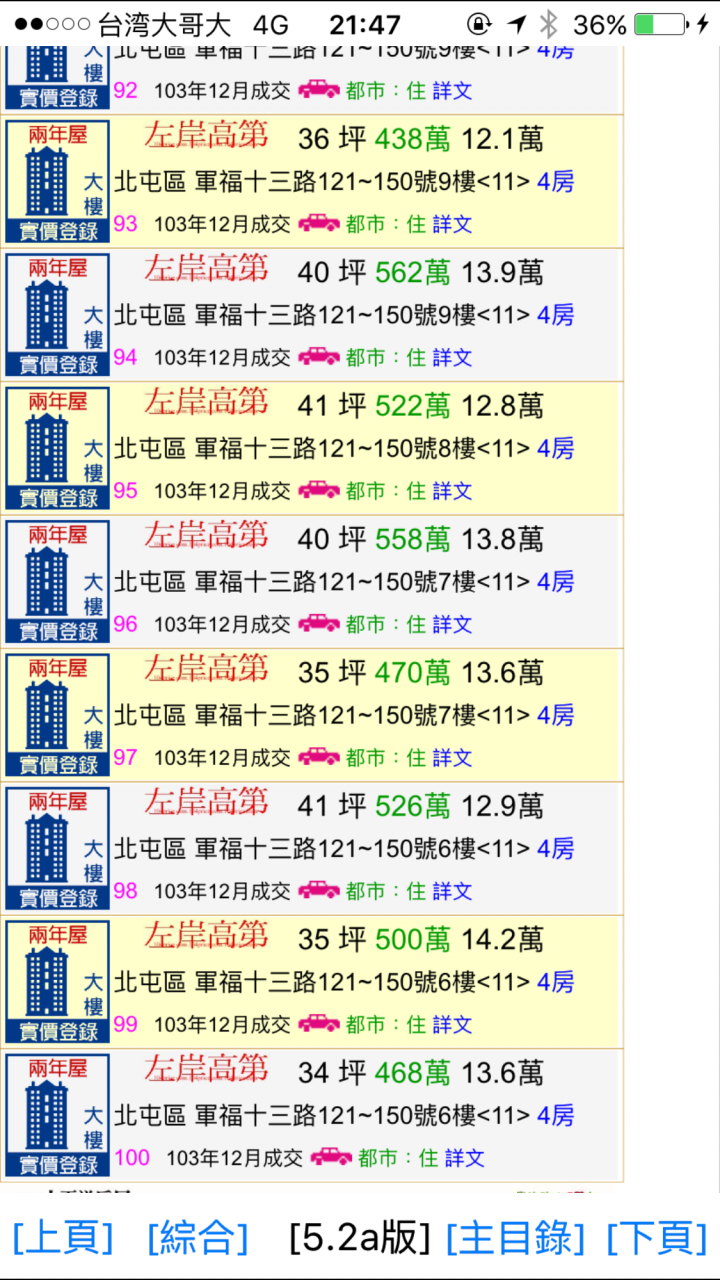View 詳文 for listing 99
Viewport: 720px width, 1280px height.
click(x=452, y=1024)
